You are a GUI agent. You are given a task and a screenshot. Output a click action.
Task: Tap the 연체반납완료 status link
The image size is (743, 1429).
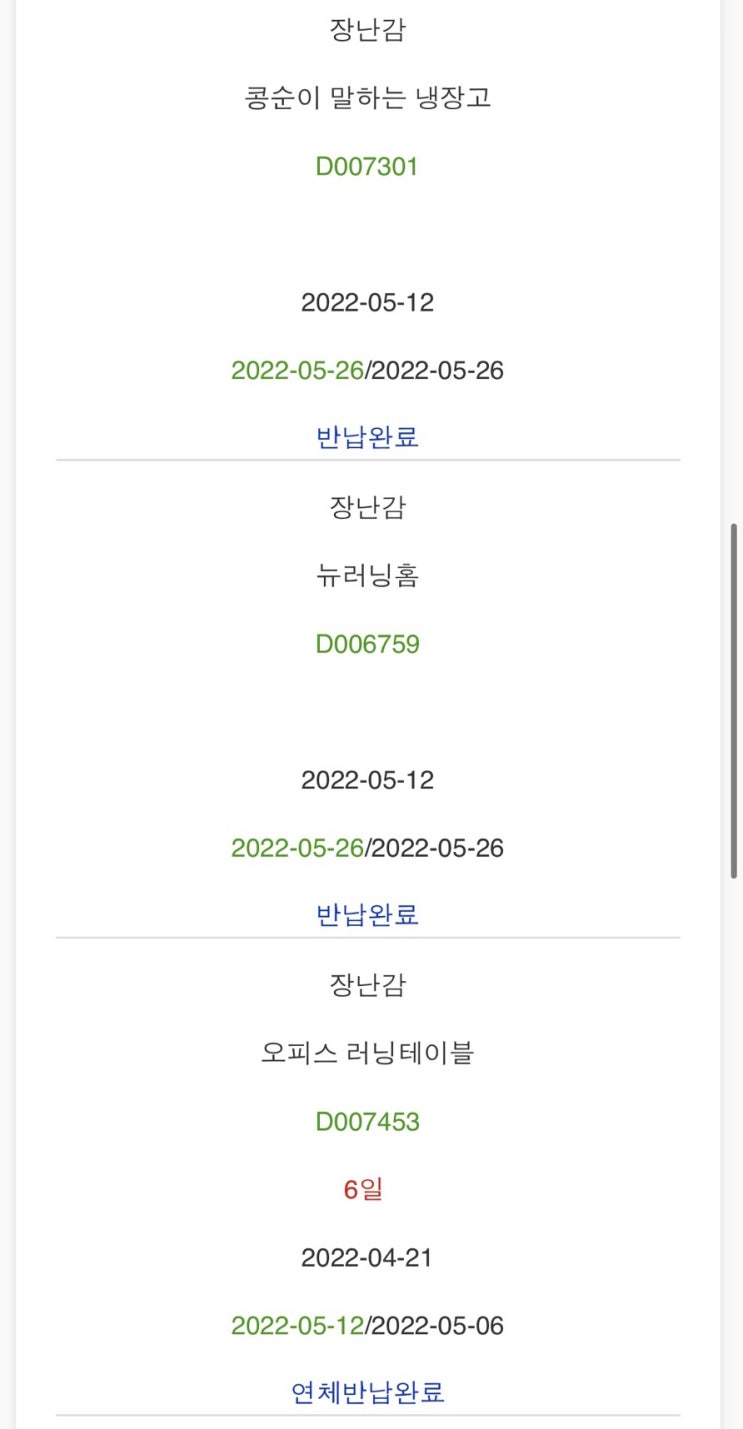click(367, 1391)
